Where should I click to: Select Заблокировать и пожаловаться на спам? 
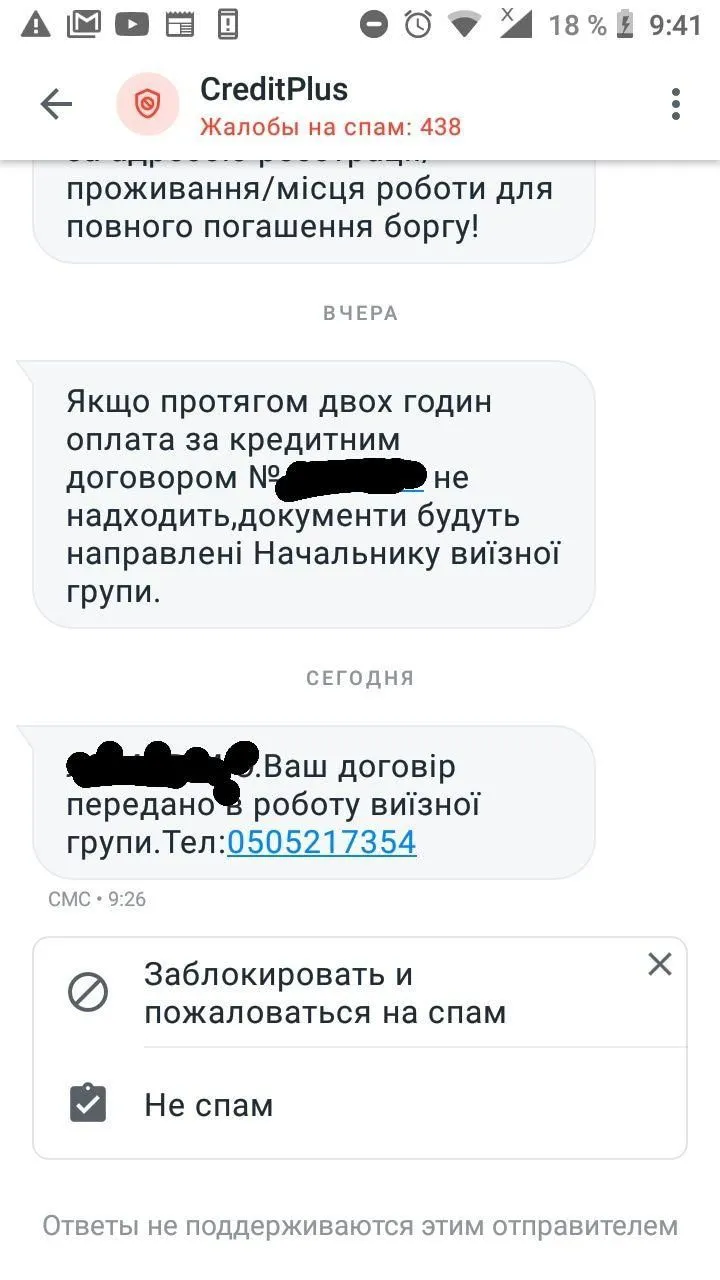[325, 993]
